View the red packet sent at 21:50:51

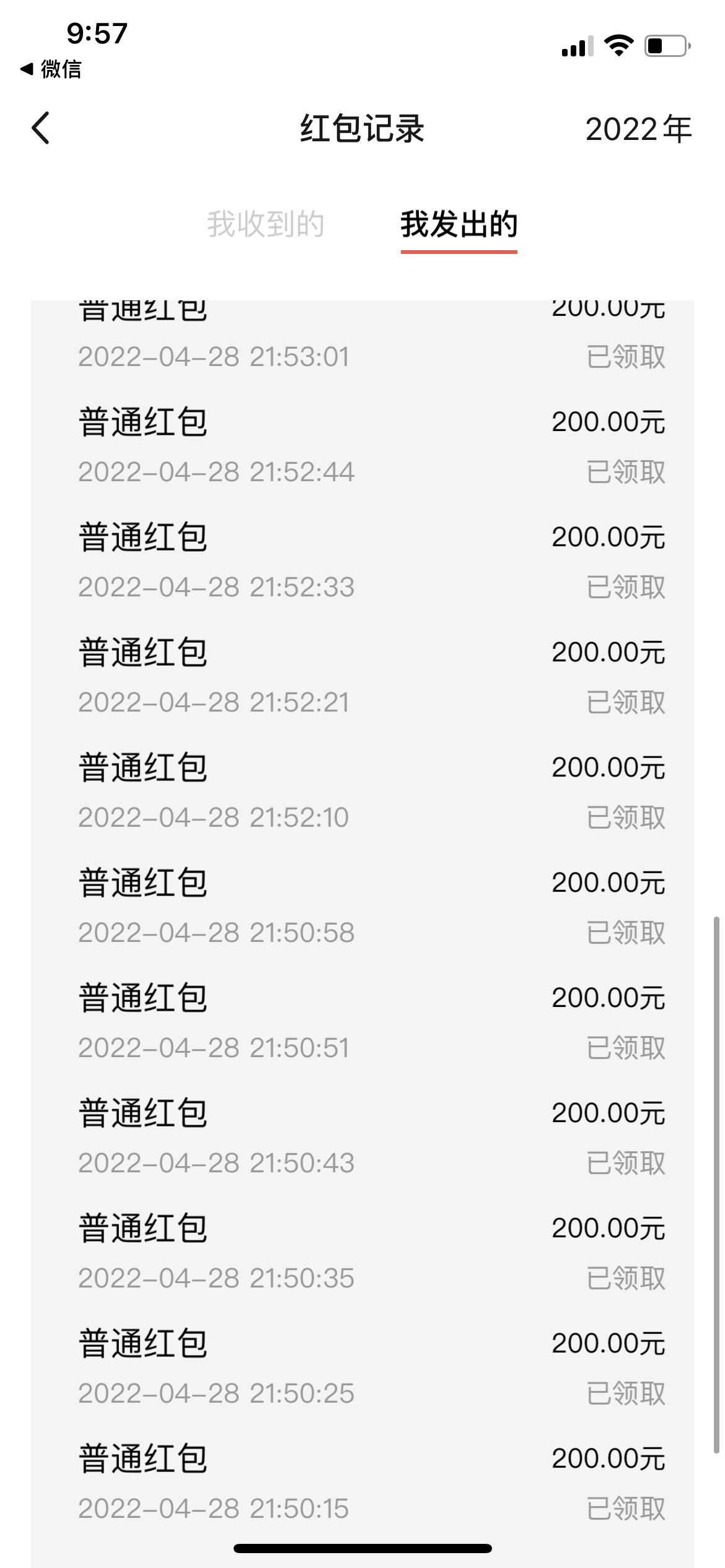[362, 1022]
